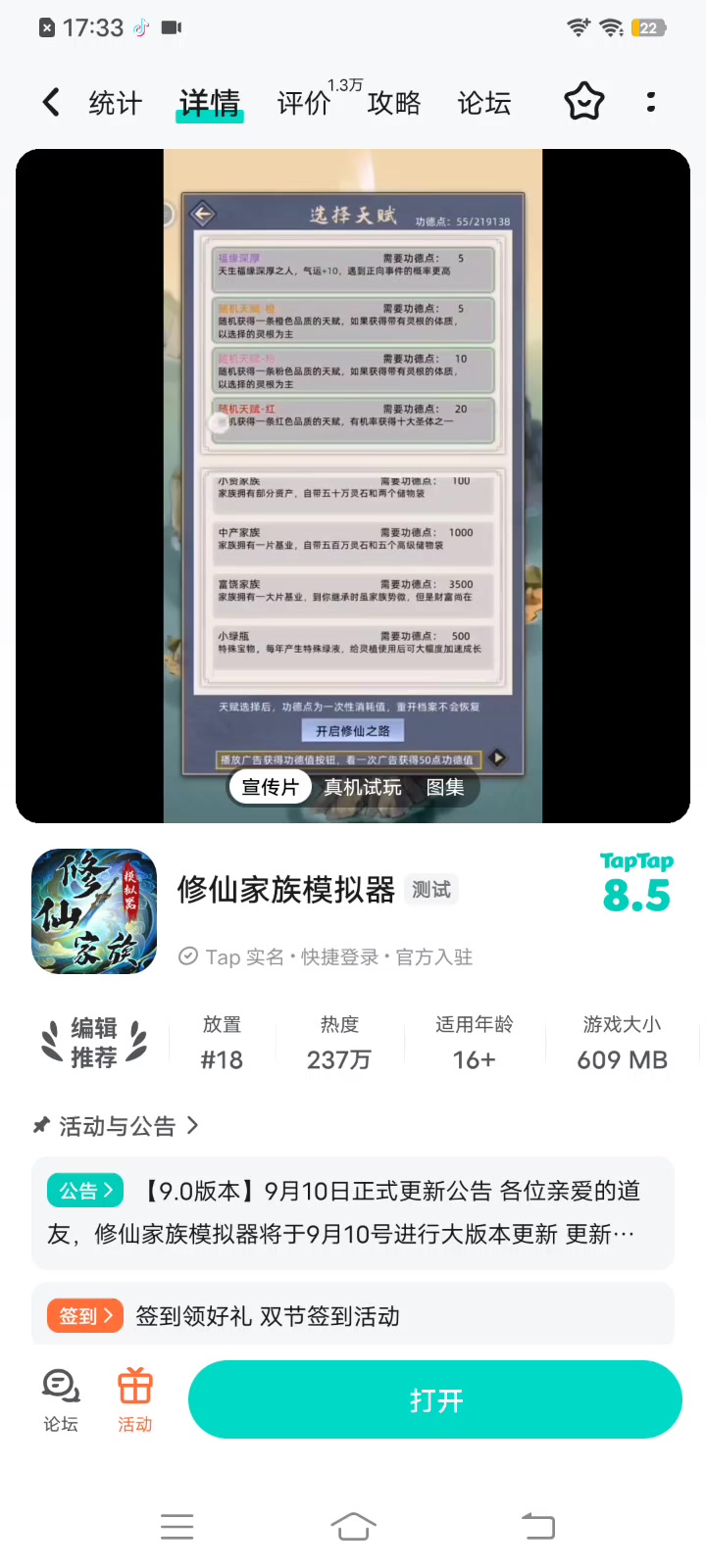Tap the system home button
The image size is (706, 1568).
(x=353, y=1526)
